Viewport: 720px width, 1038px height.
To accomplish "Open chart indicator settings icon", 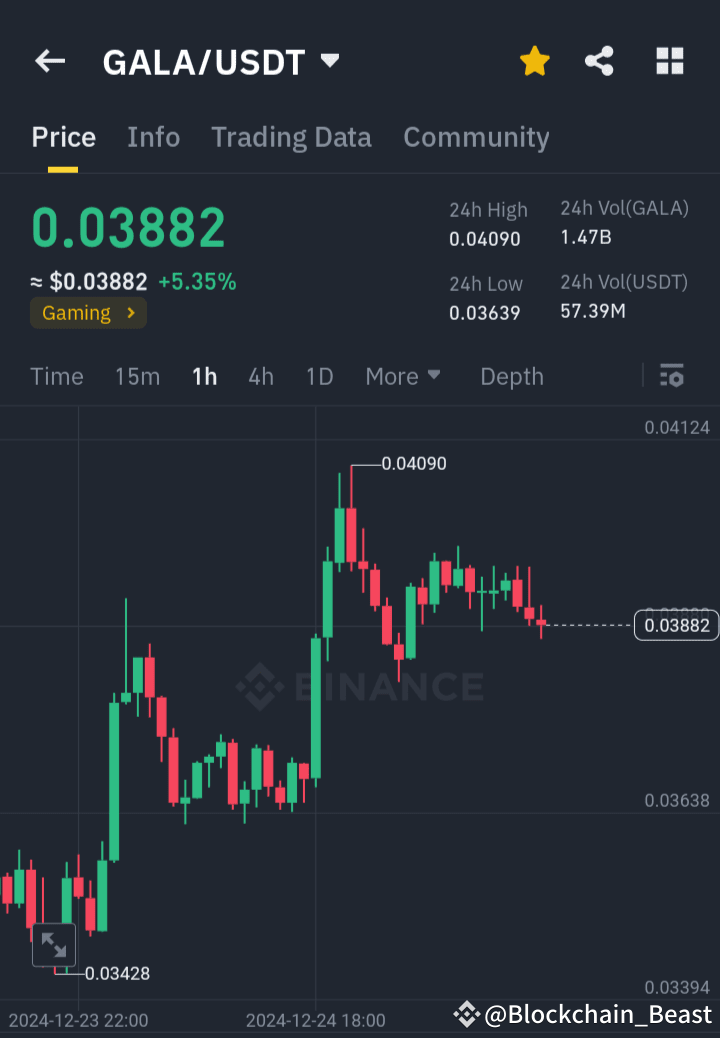I will click(x=671, y=376).
